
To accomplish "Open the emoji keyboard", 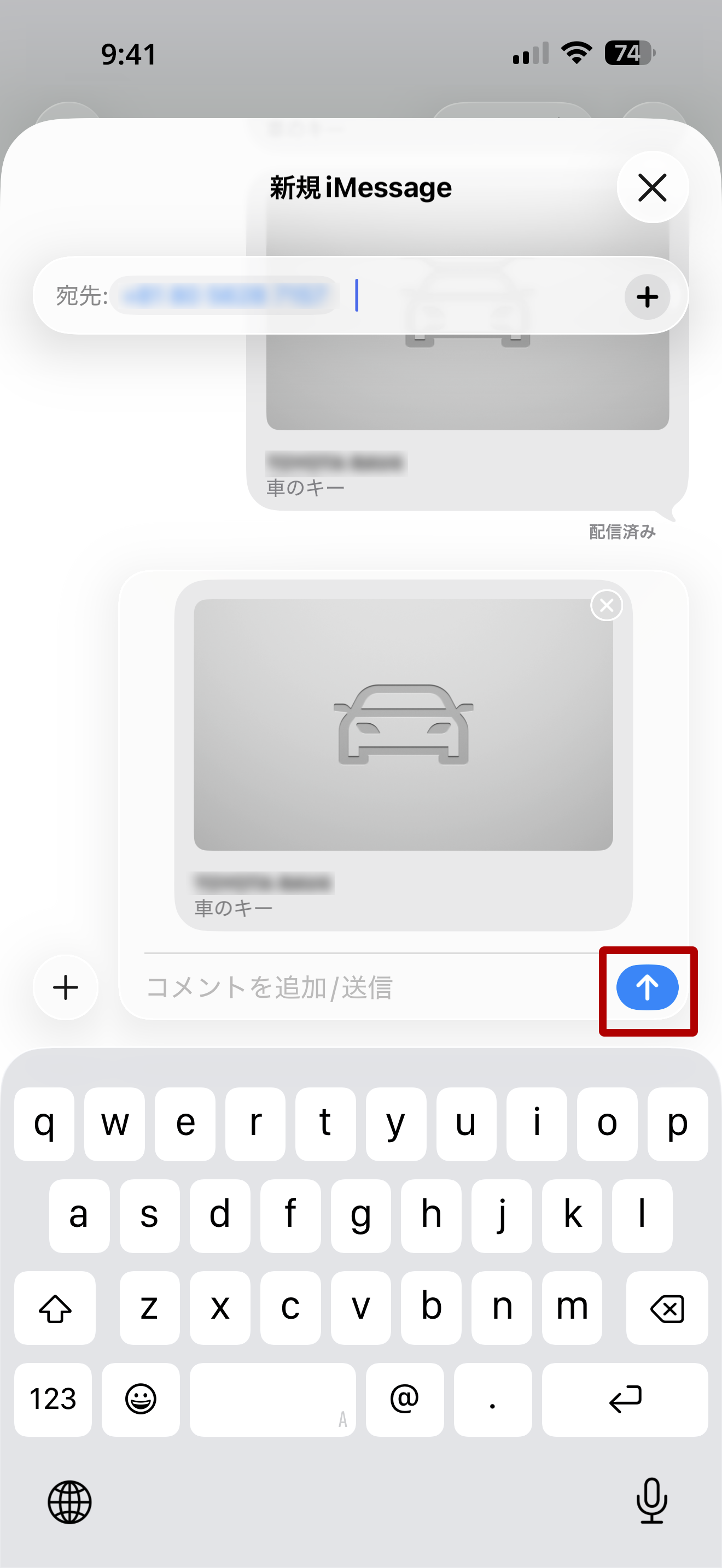I will pos(141,1399).
